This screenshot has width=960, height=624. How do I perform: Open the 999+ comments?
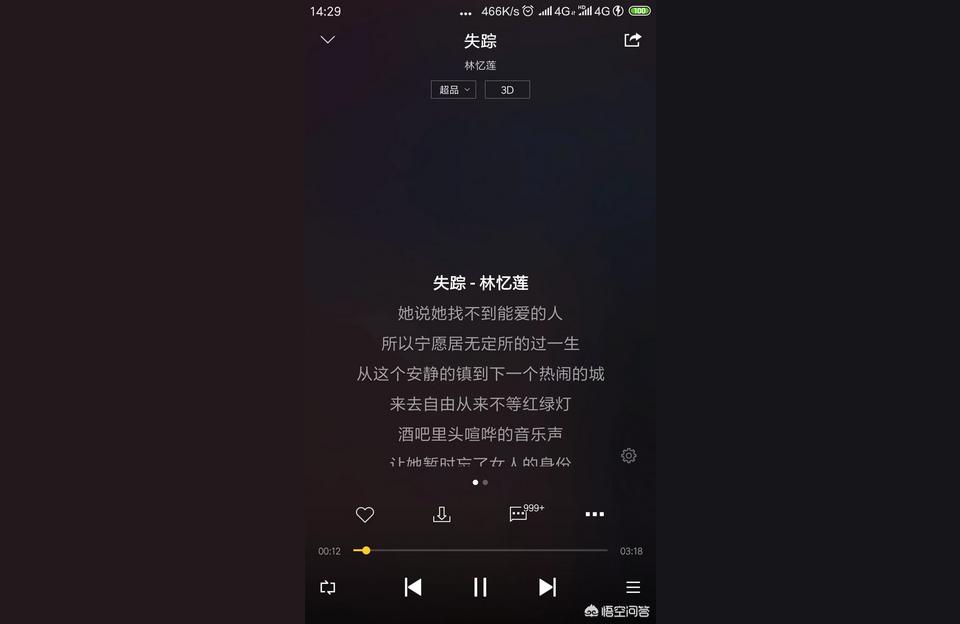pos(520,514)
